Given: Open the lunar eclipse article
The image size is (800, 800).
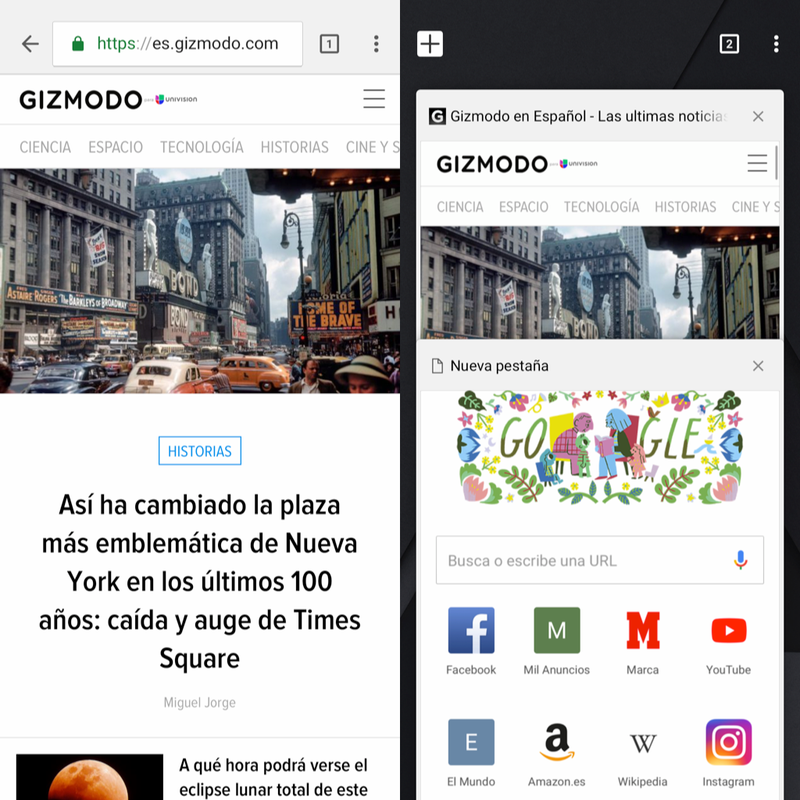Looking at the screenshot, I should click(272, 777).
